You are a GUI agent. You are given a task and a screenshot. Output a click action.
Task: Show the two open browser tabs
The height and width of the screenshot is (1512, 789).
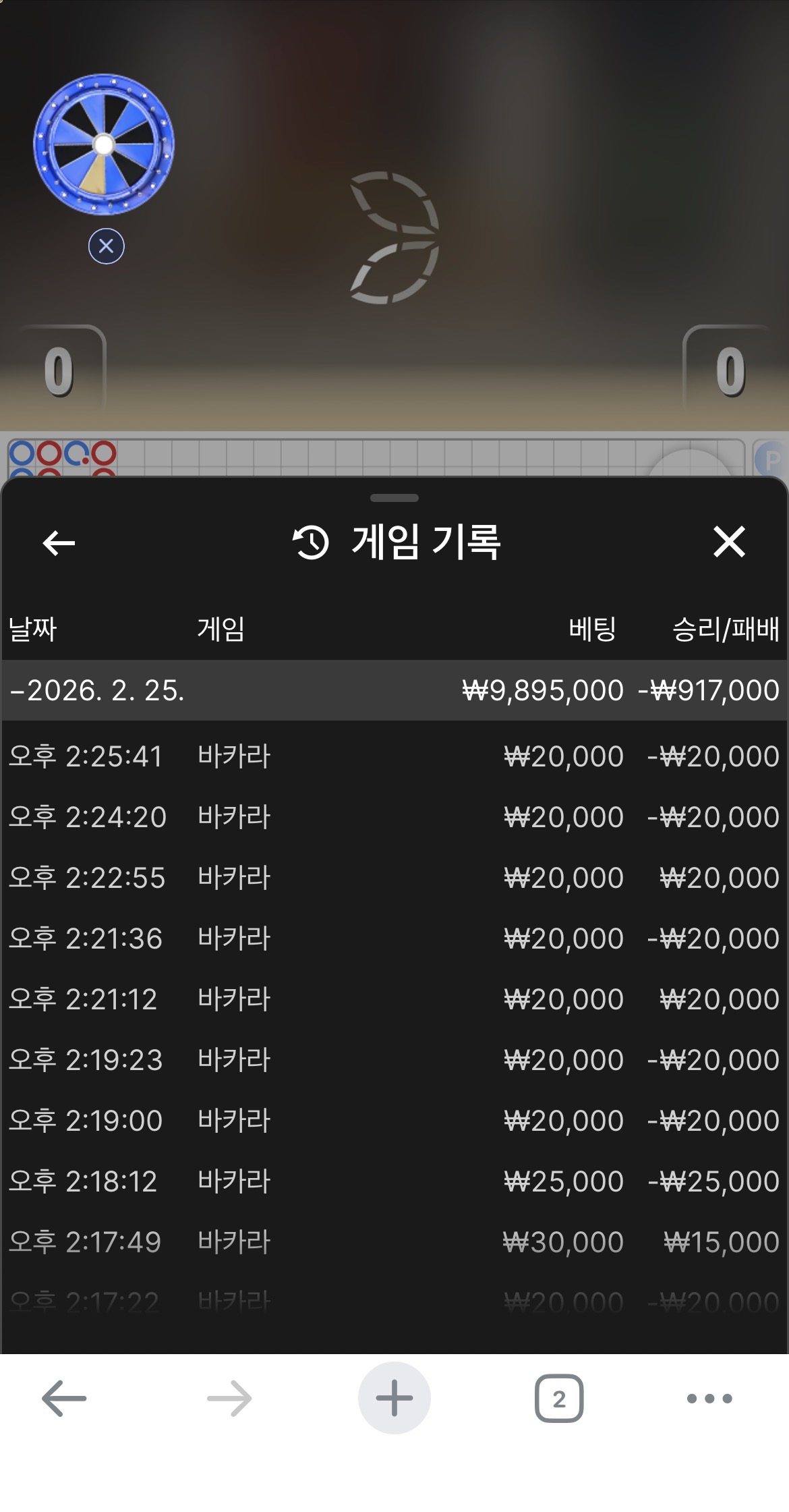pyautogui.click(x=558, y=1399)
